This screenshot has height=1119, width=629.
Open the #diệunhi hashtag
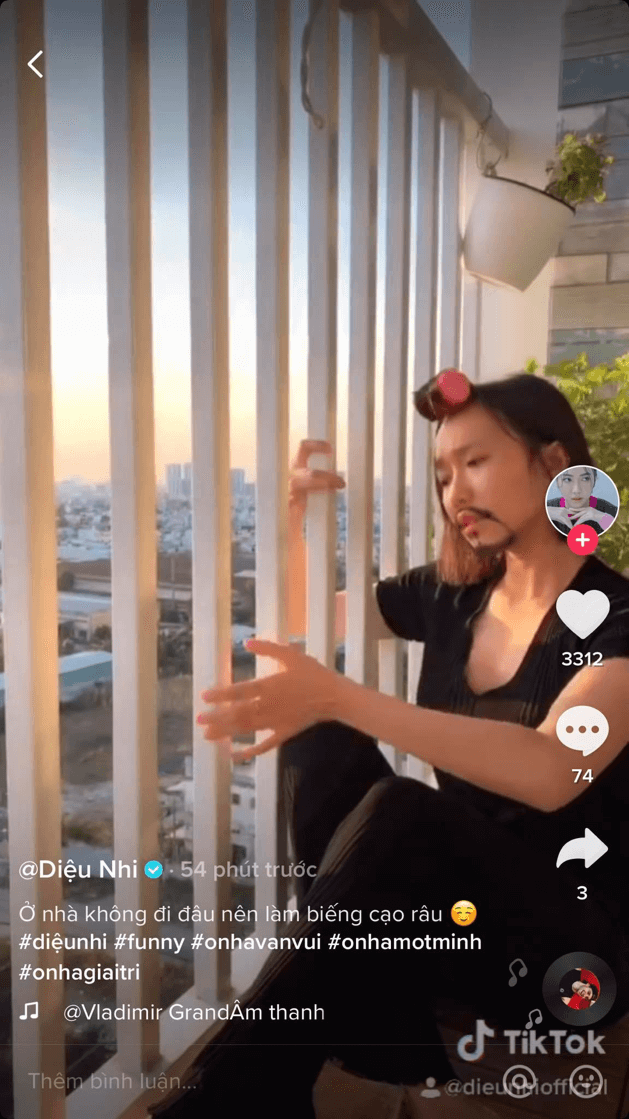pyautogui.click(x=62, y=942)
